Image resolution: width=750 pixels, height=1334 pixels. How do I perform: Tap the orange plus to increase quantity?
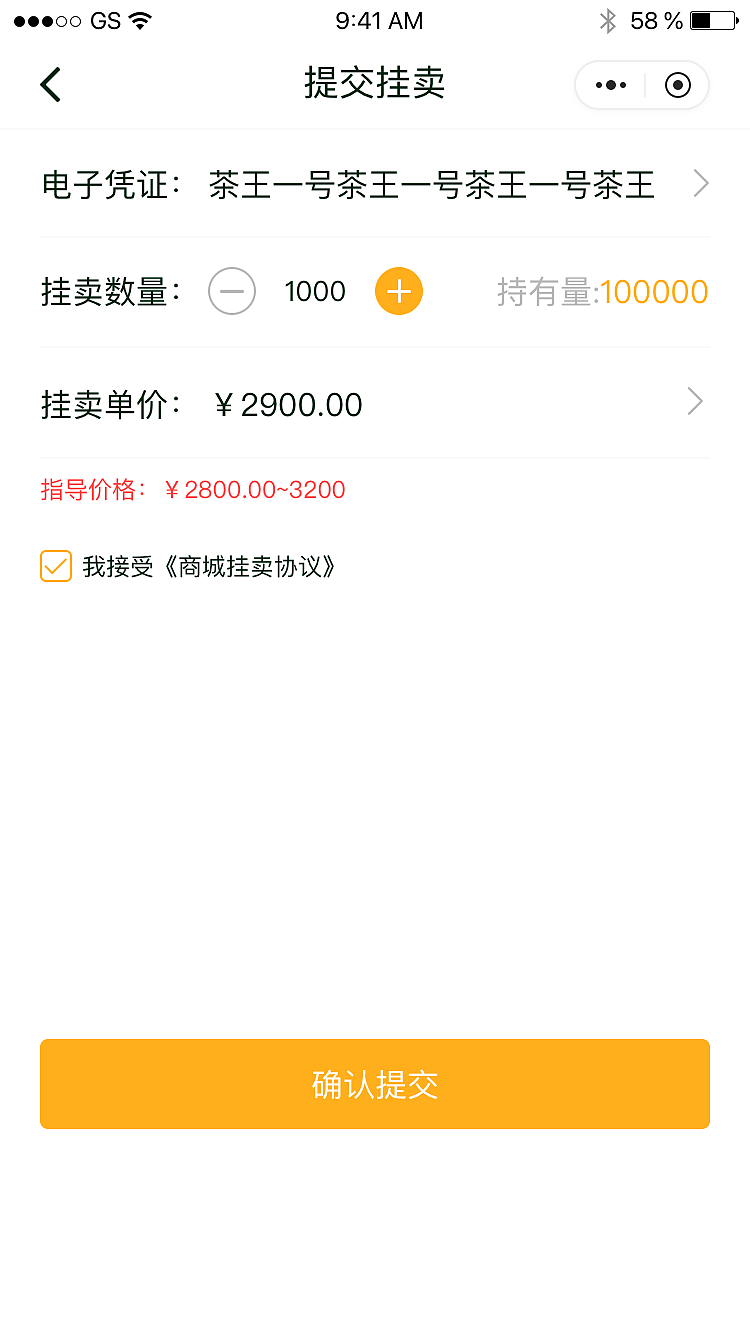(x=399, y=291)
